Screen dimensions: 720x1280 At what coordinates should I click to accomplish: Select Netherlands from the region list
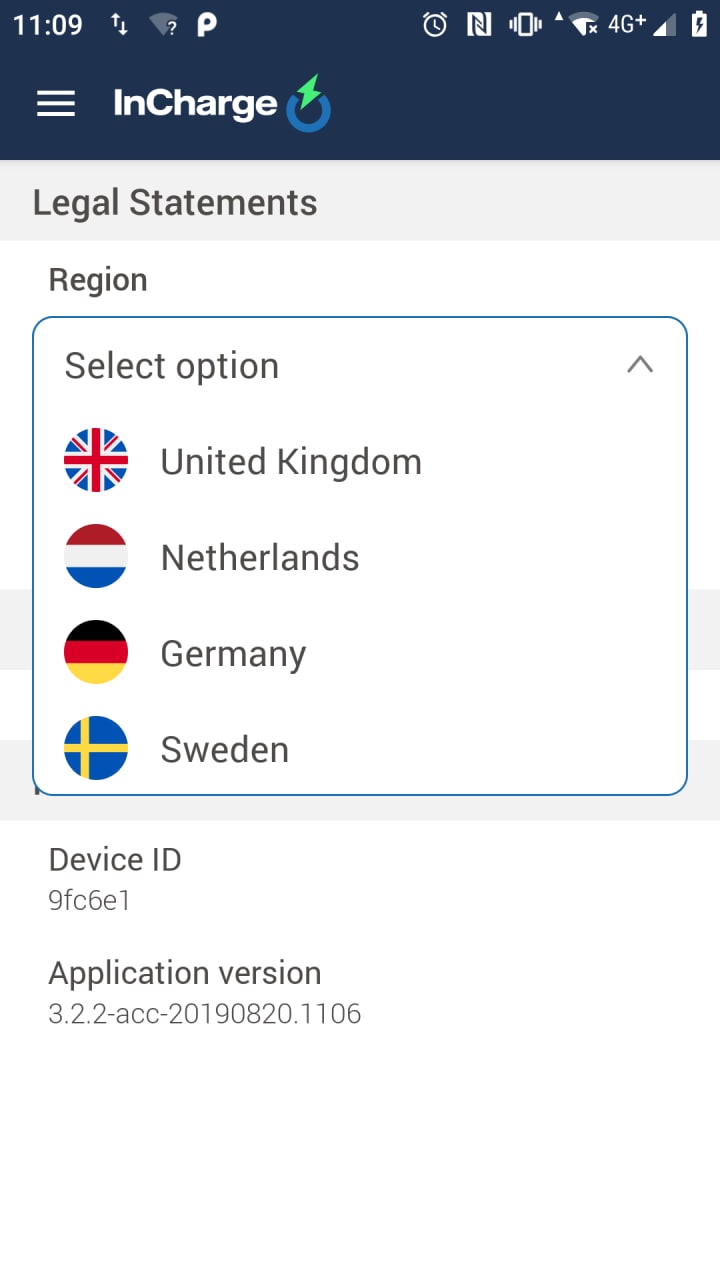[x=360, y=557]
